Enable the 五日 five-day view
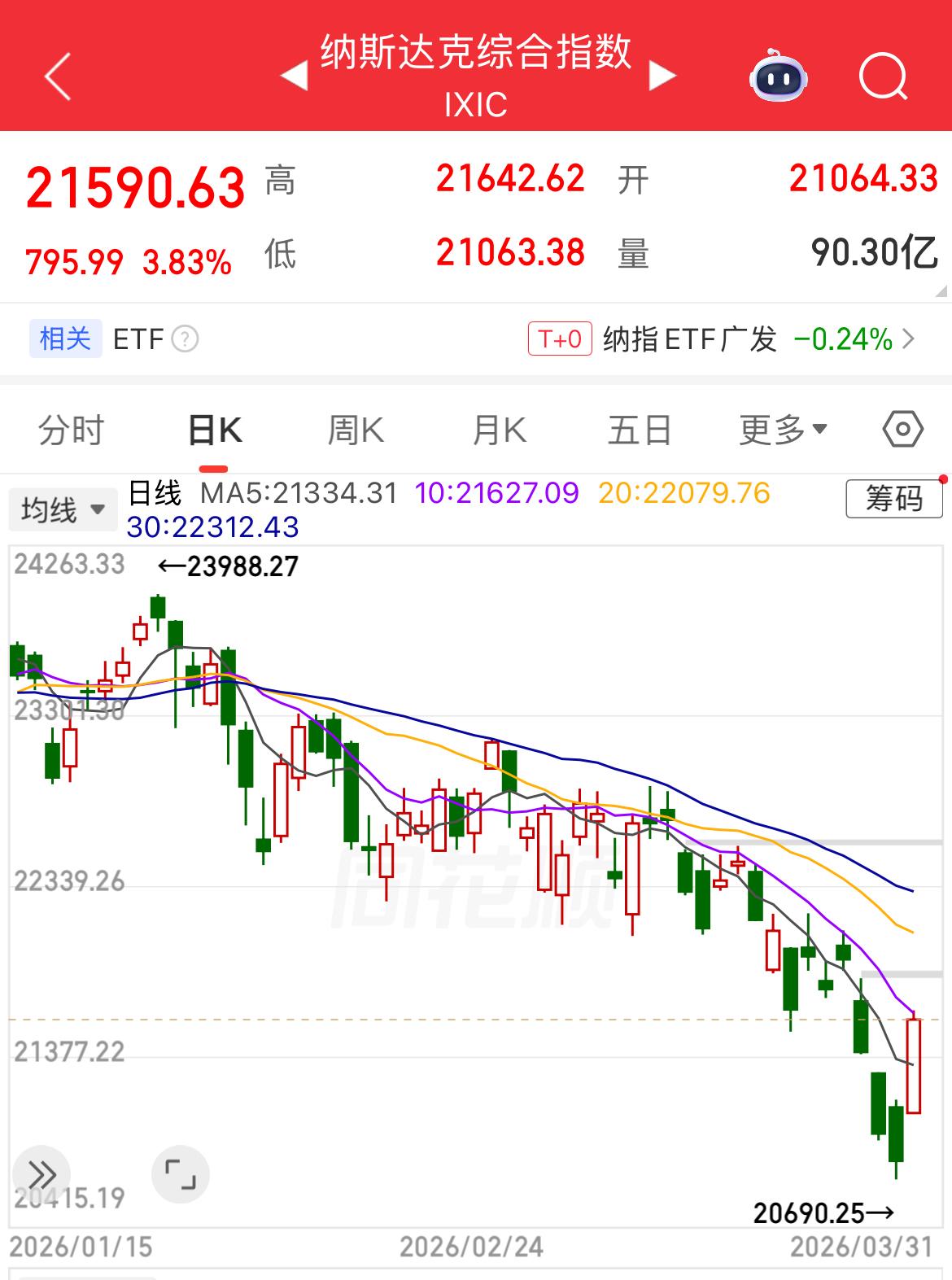This screenshot has height=1280, width=952. point(638,429)
